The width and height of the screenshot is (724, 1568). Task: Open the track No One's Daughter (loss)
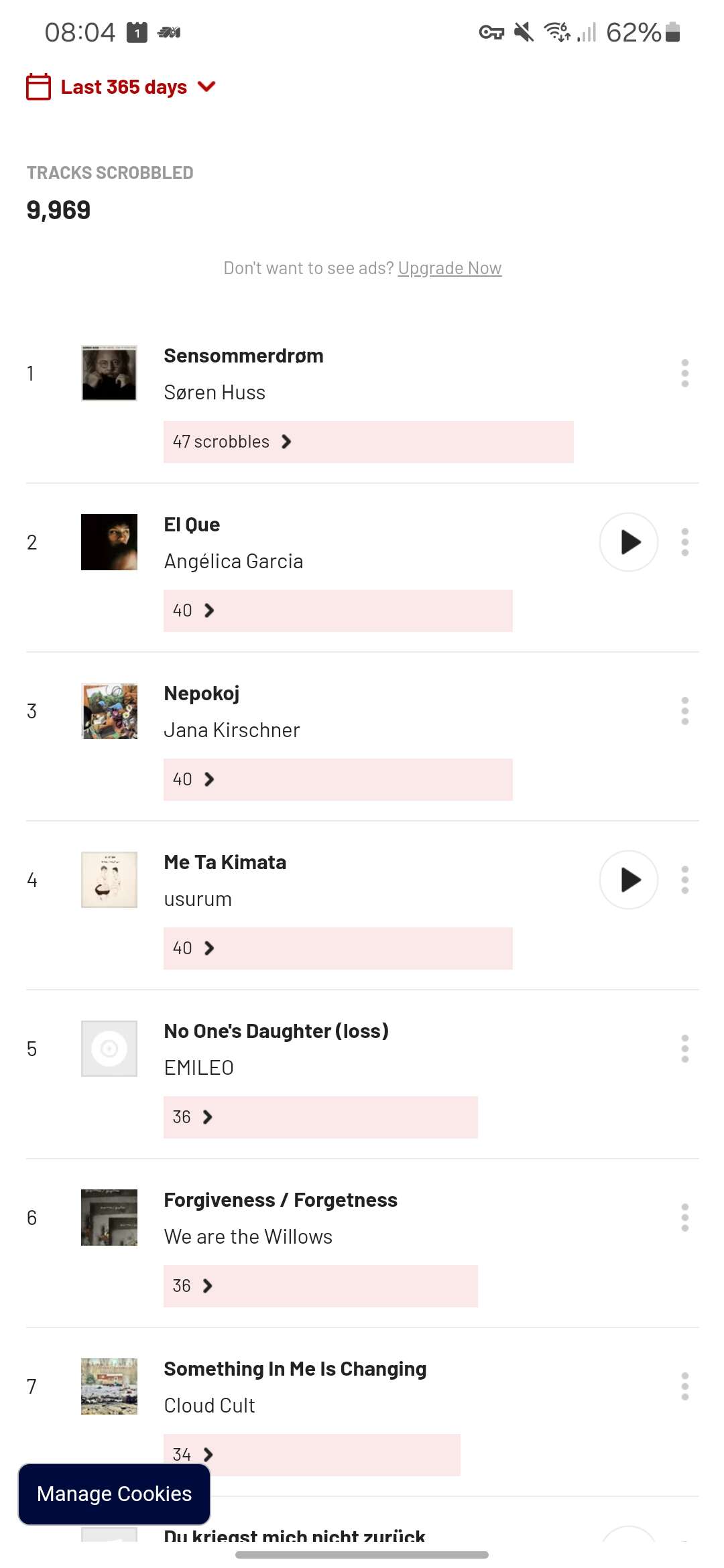pos(276,1031)
